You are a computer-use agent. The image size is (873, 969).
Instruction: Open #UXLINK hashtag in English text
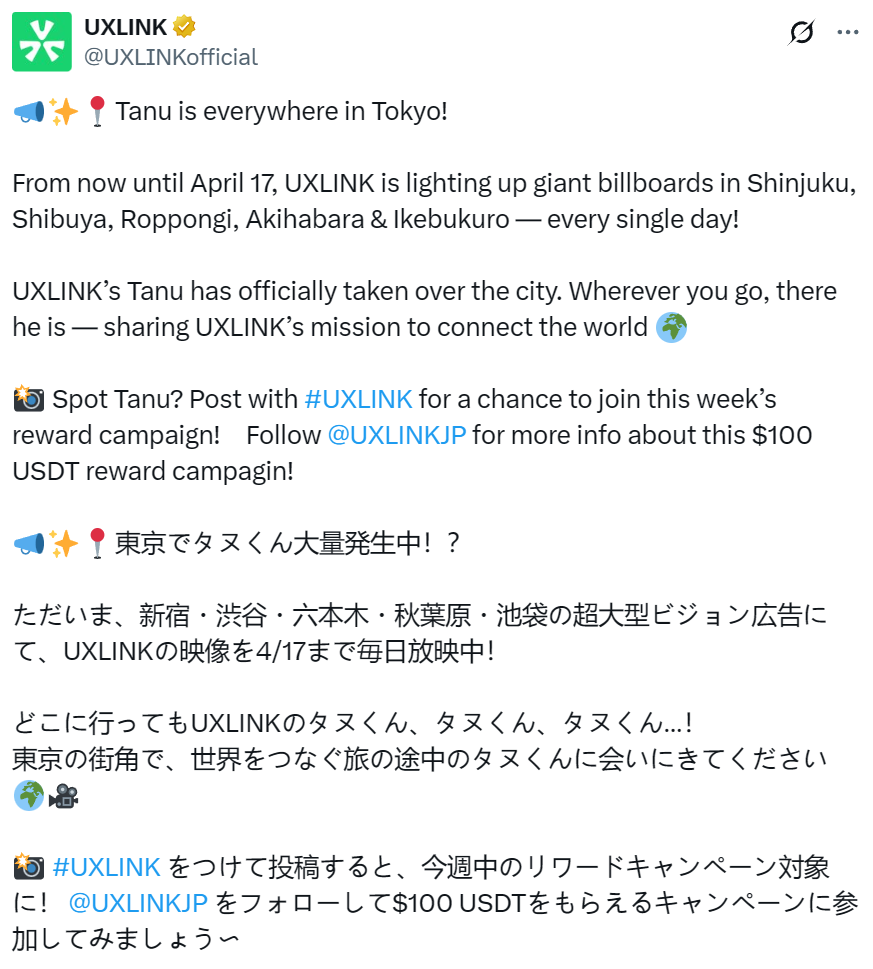click(358, 399)
